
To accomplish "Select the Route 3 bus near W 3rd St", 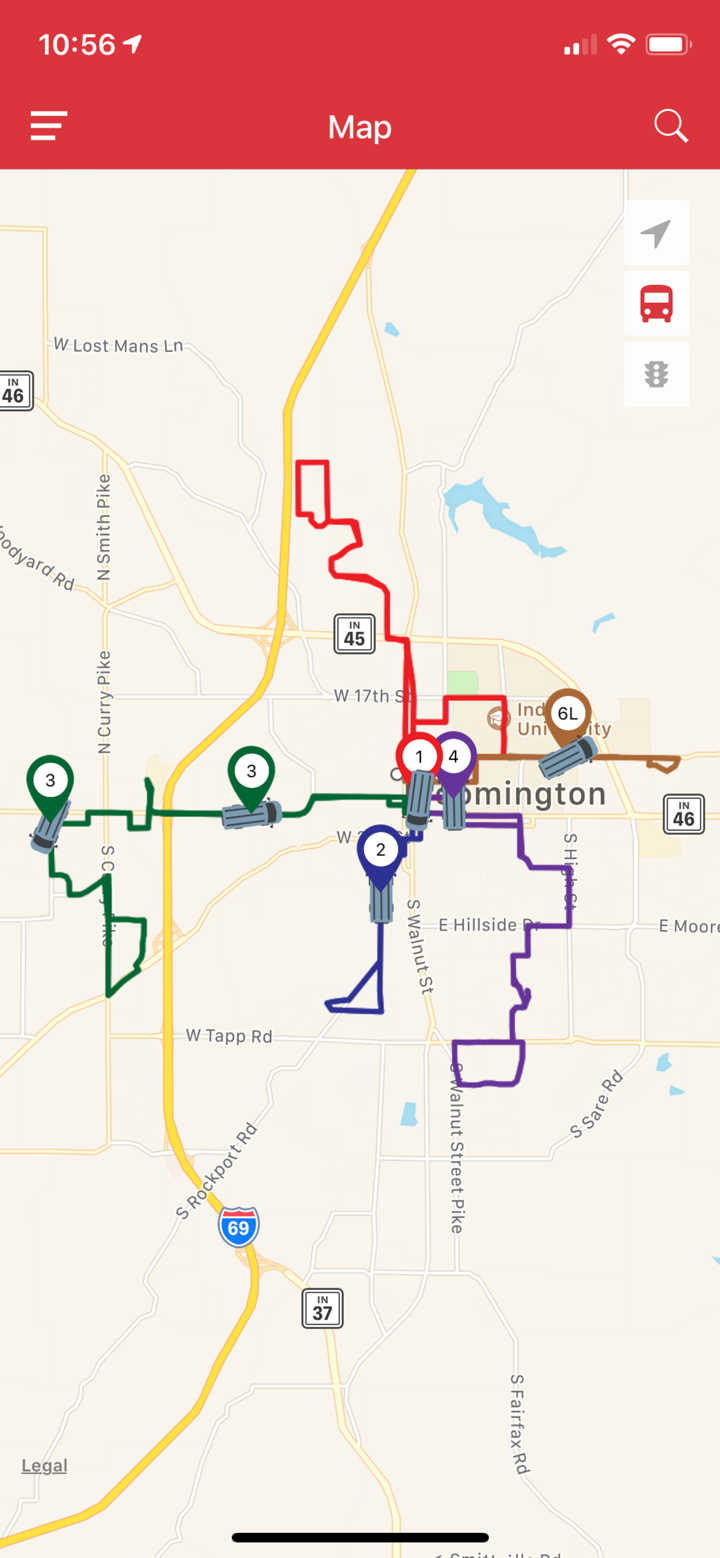I will (253, 815).
